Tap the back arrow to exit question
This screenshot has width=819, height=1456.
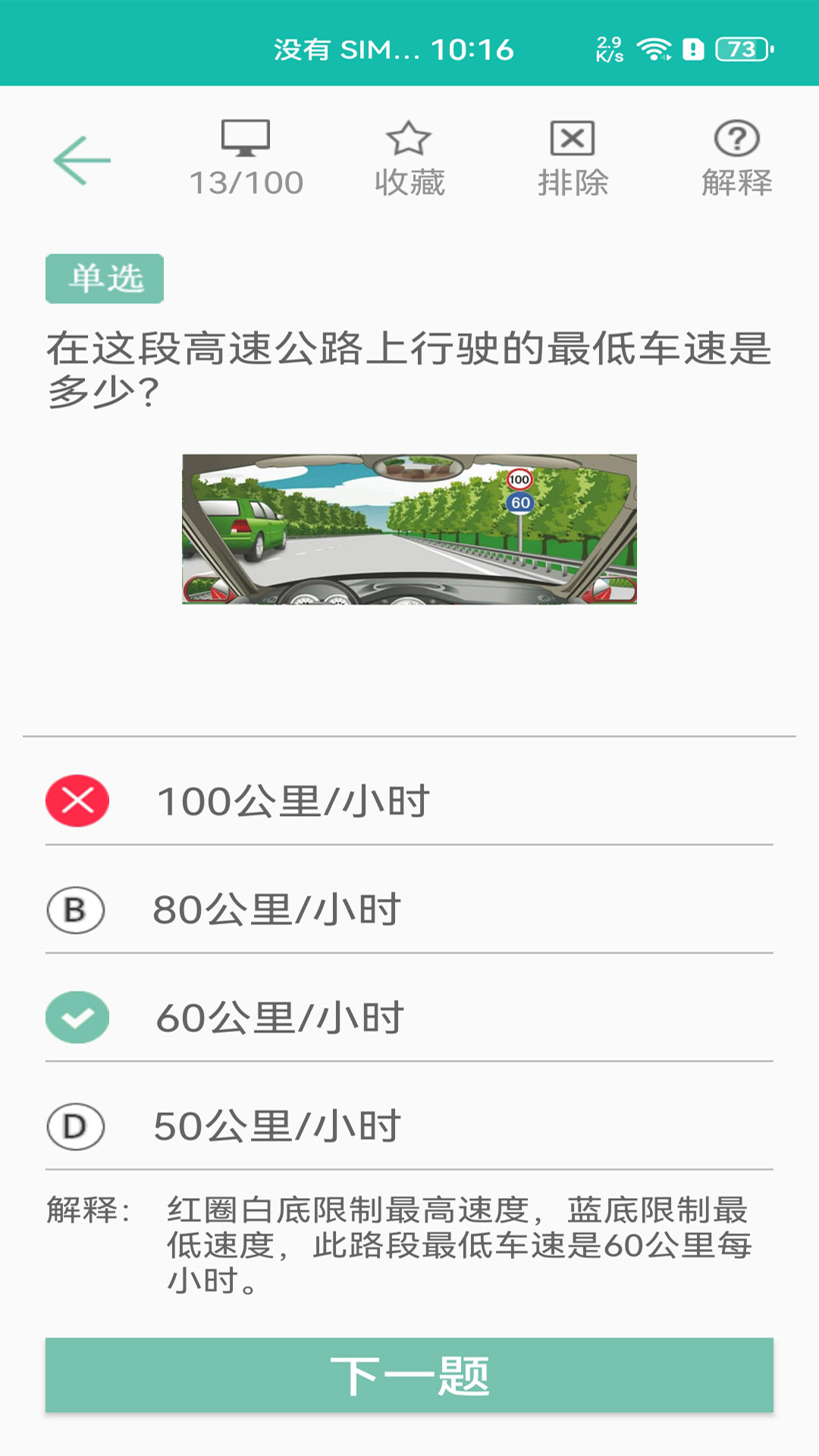81,159
